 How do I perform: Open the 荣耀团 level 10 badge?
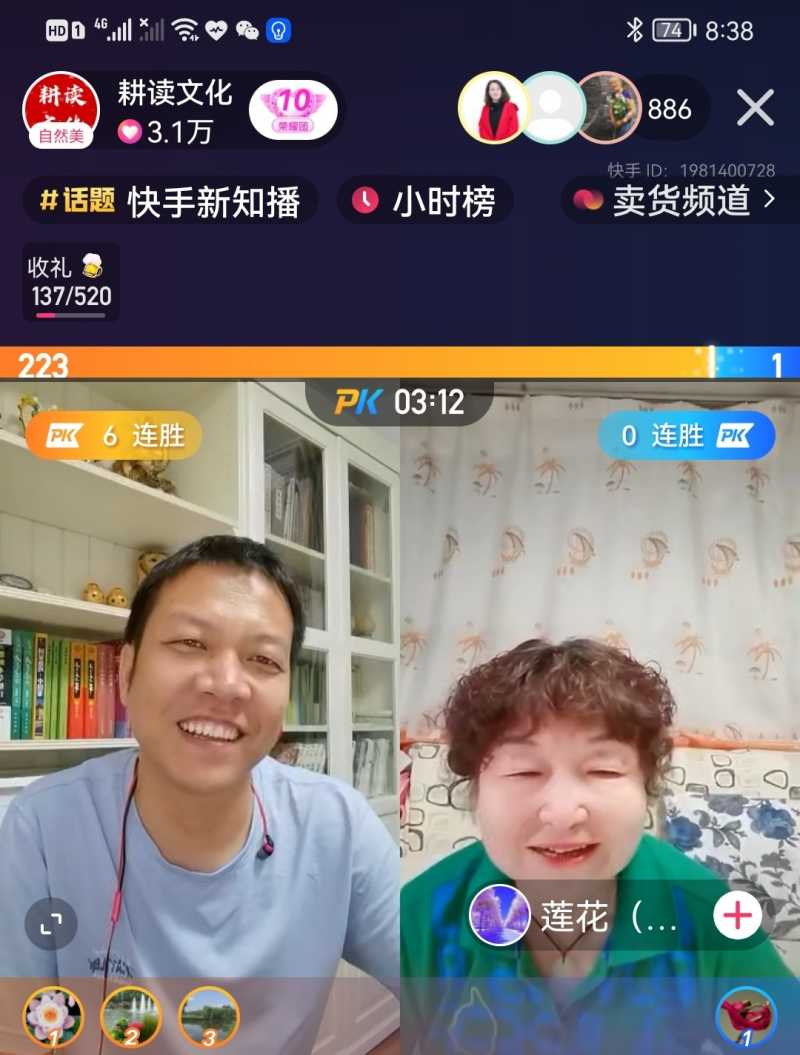[292, 109]
